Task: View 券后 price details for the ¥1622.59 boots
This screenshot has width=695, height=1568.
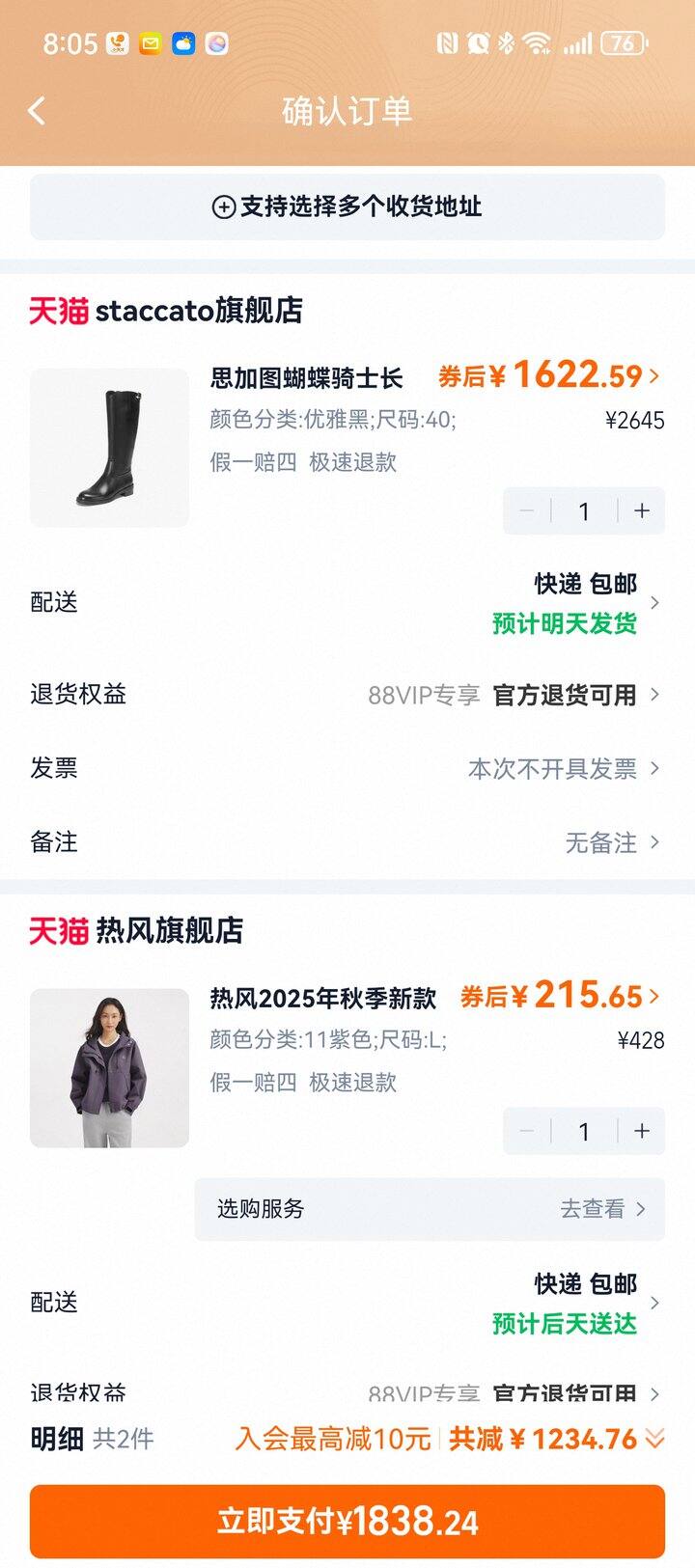Action: 550,375
